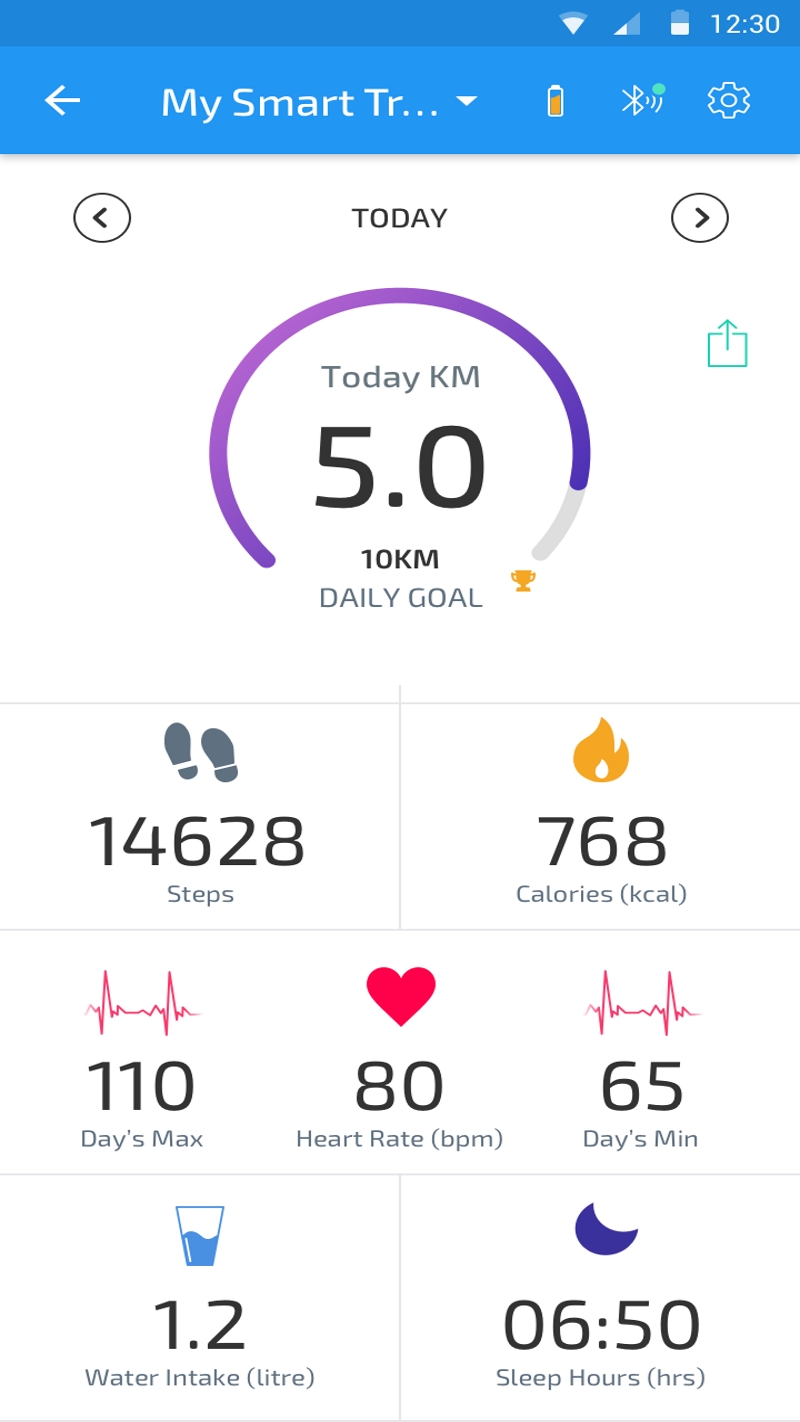
Task: Open the Calories (kcal) card
Action: point(601,817)
